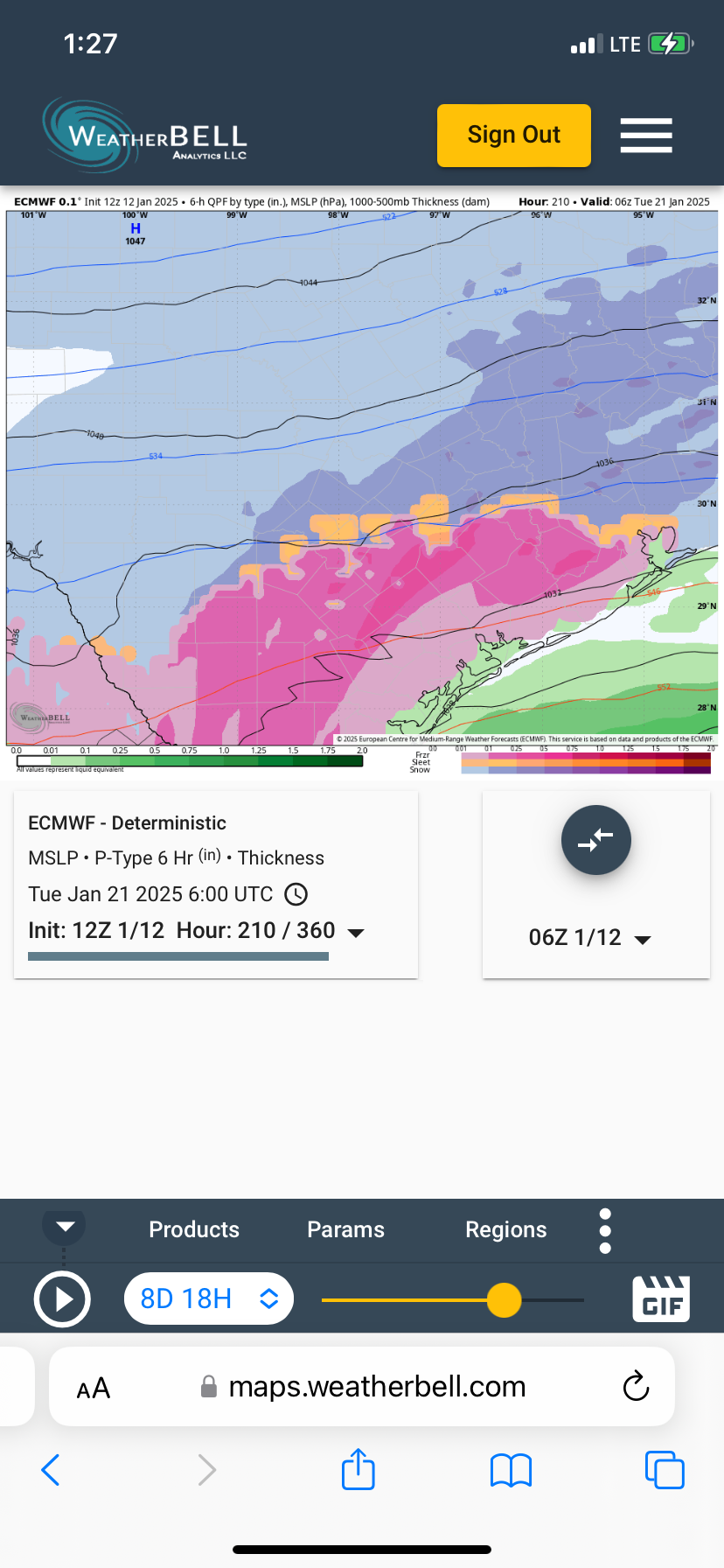
Task: Expand the Init 12Z 1/12 hour dropdown
Action: 356,933
